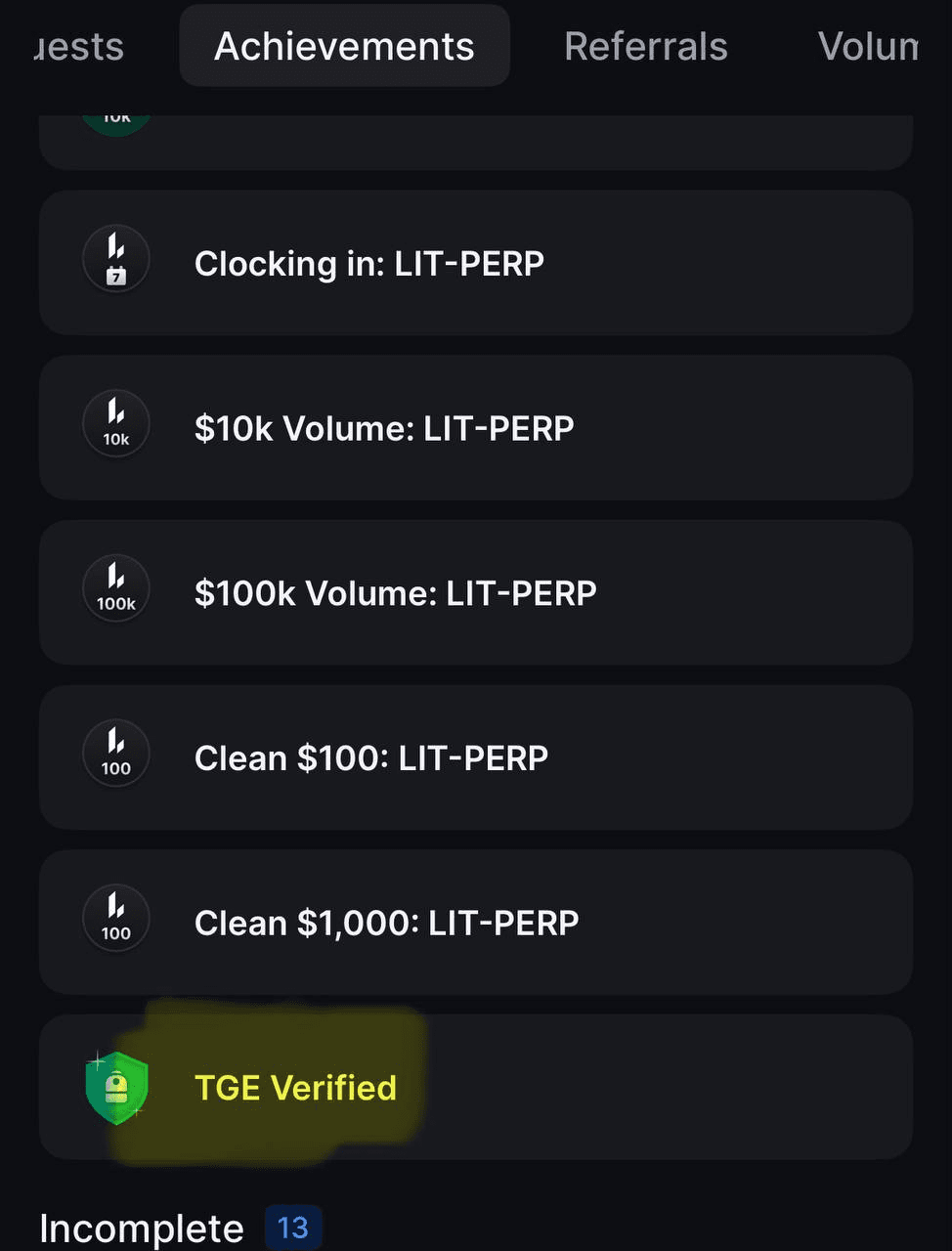Select the Clean $100 achievement badge
The height and width of the screenshot is (1251, 952).
(x=115, y=753)
